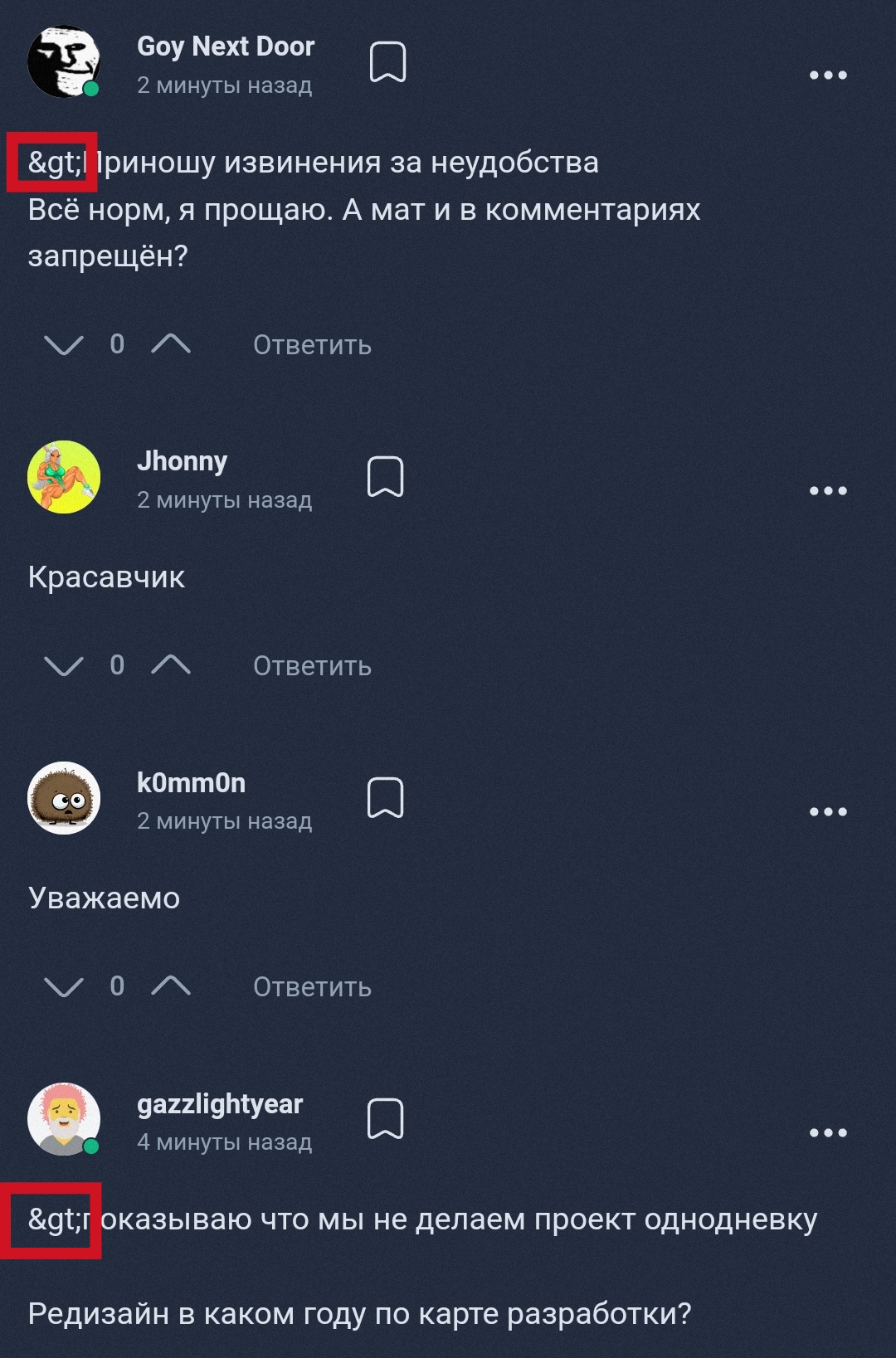Screen dimensions: 896x1358
Task: Tap Ответить under Jhonny's comment
Action: [312, 666]
